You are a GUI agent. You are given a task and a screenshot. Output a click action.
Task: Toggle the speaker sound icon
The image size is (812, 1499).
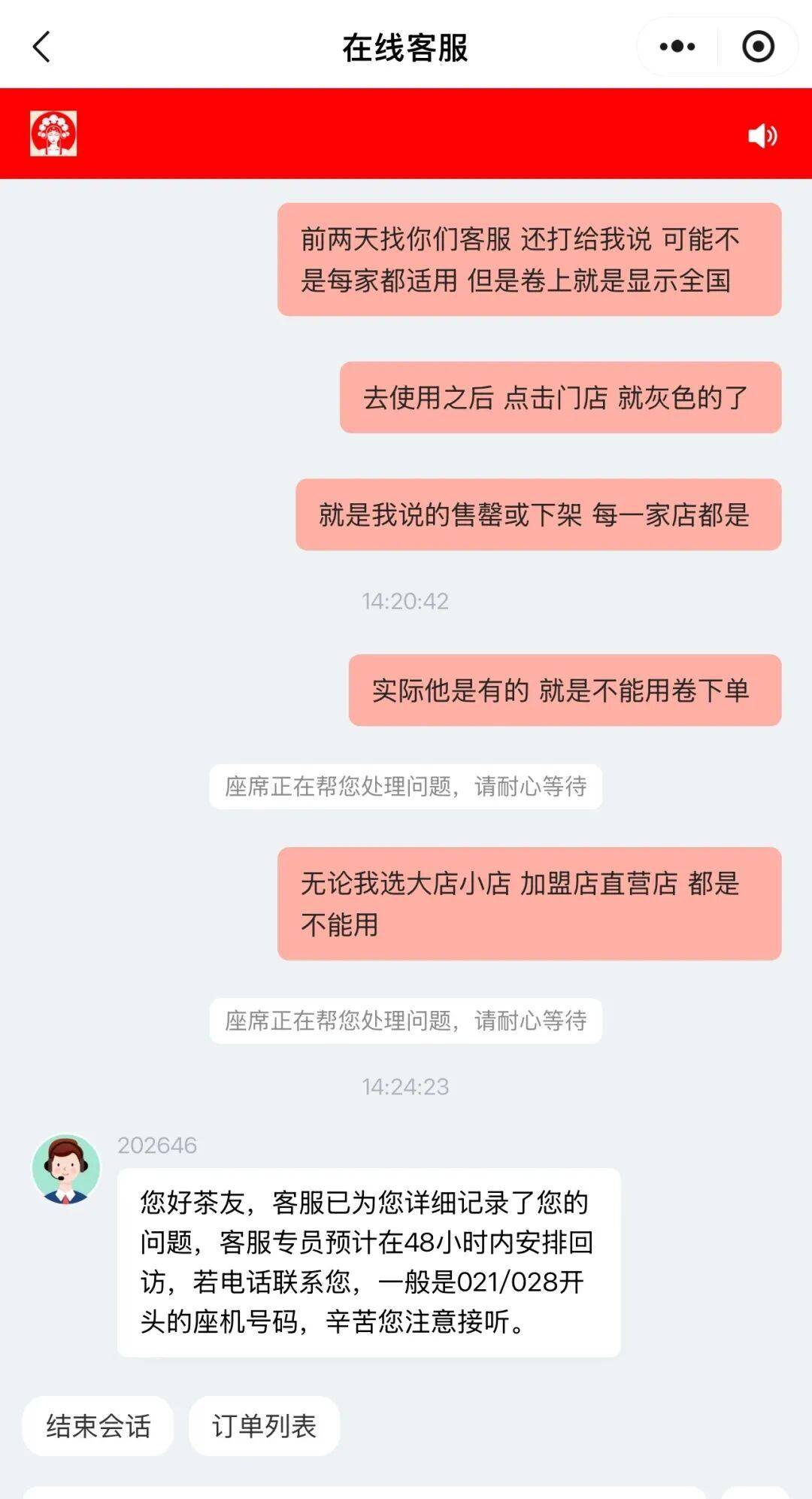[x=762, y=135]
